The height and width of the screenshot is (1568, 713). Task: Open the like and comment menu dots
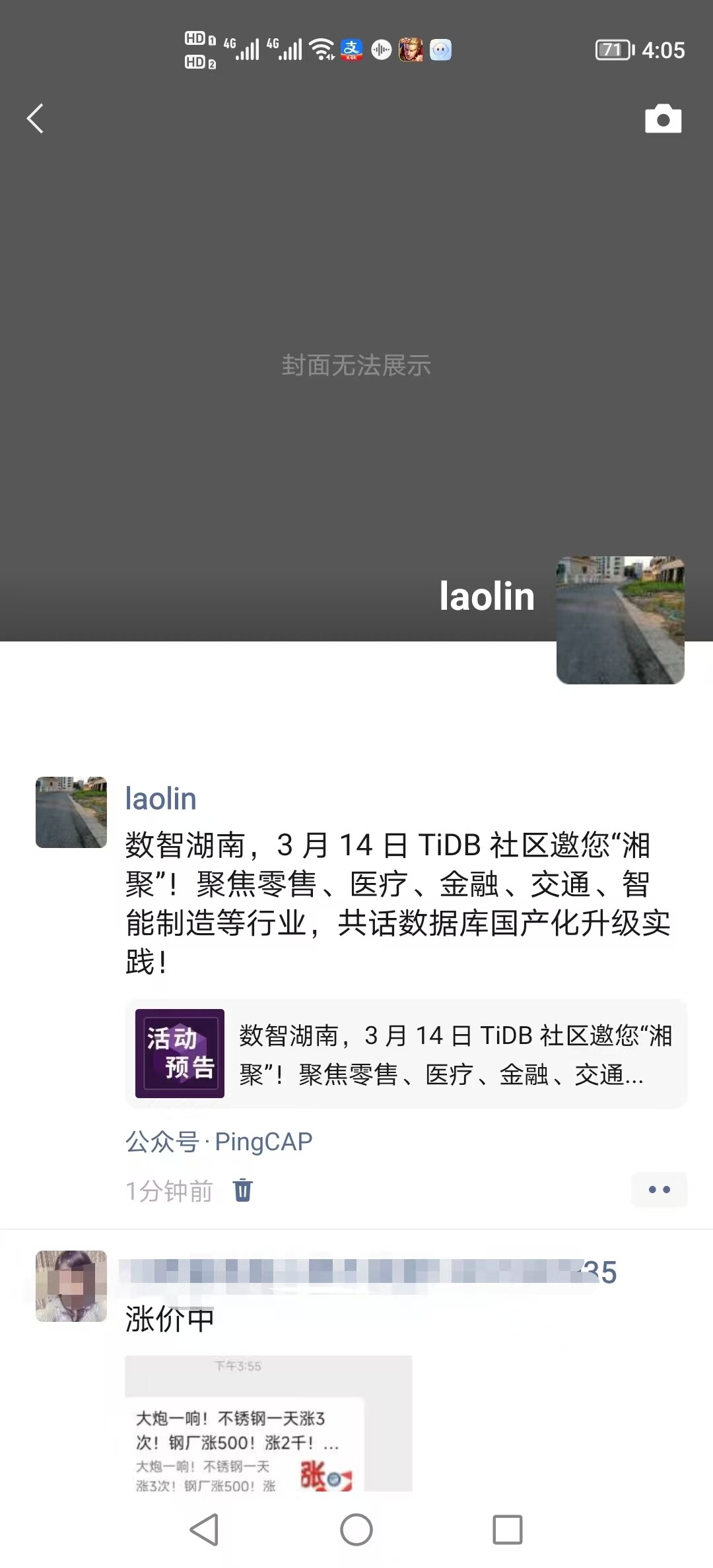click(x=659, y=1189)
